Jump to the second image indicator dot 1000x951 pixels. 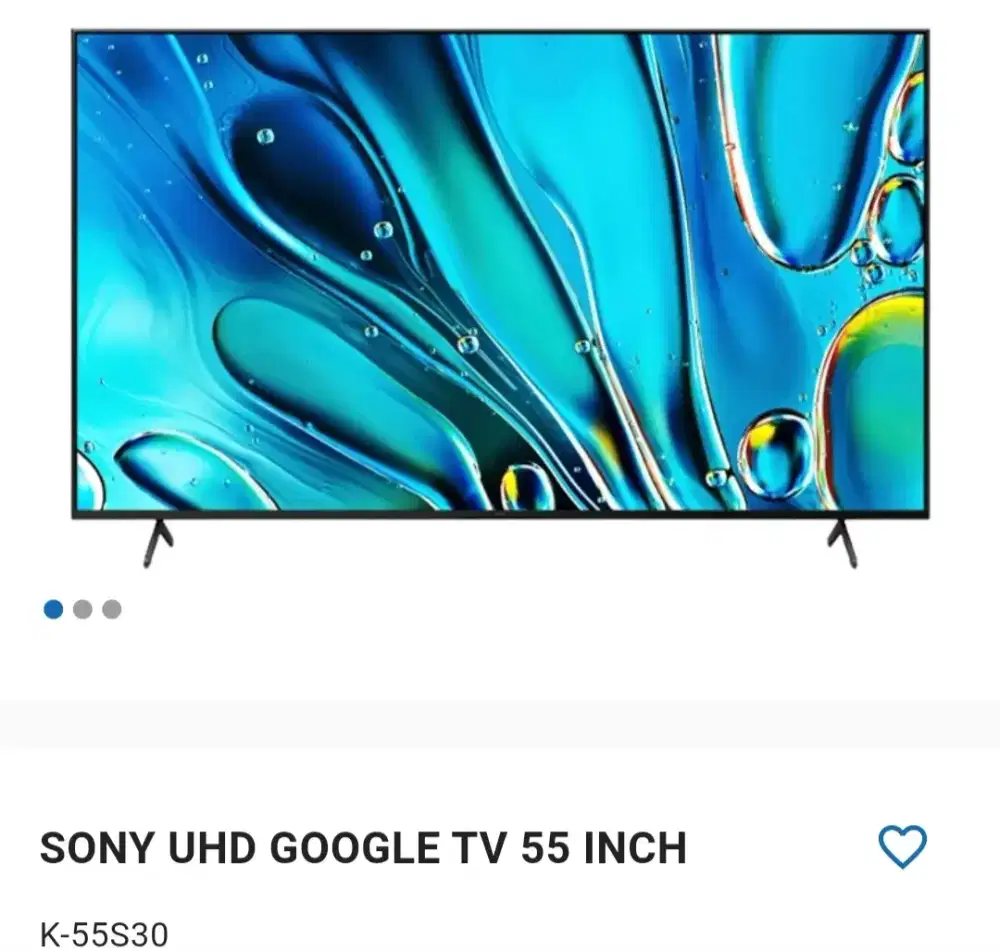83,609
